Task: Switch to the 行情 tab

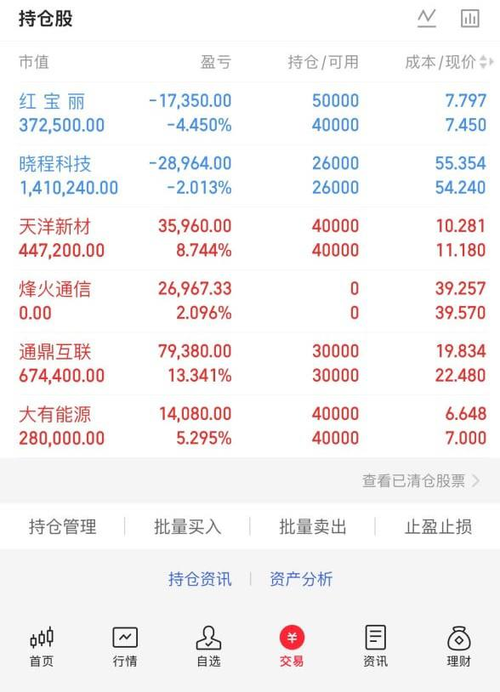Action: click(x=125, y=647)
